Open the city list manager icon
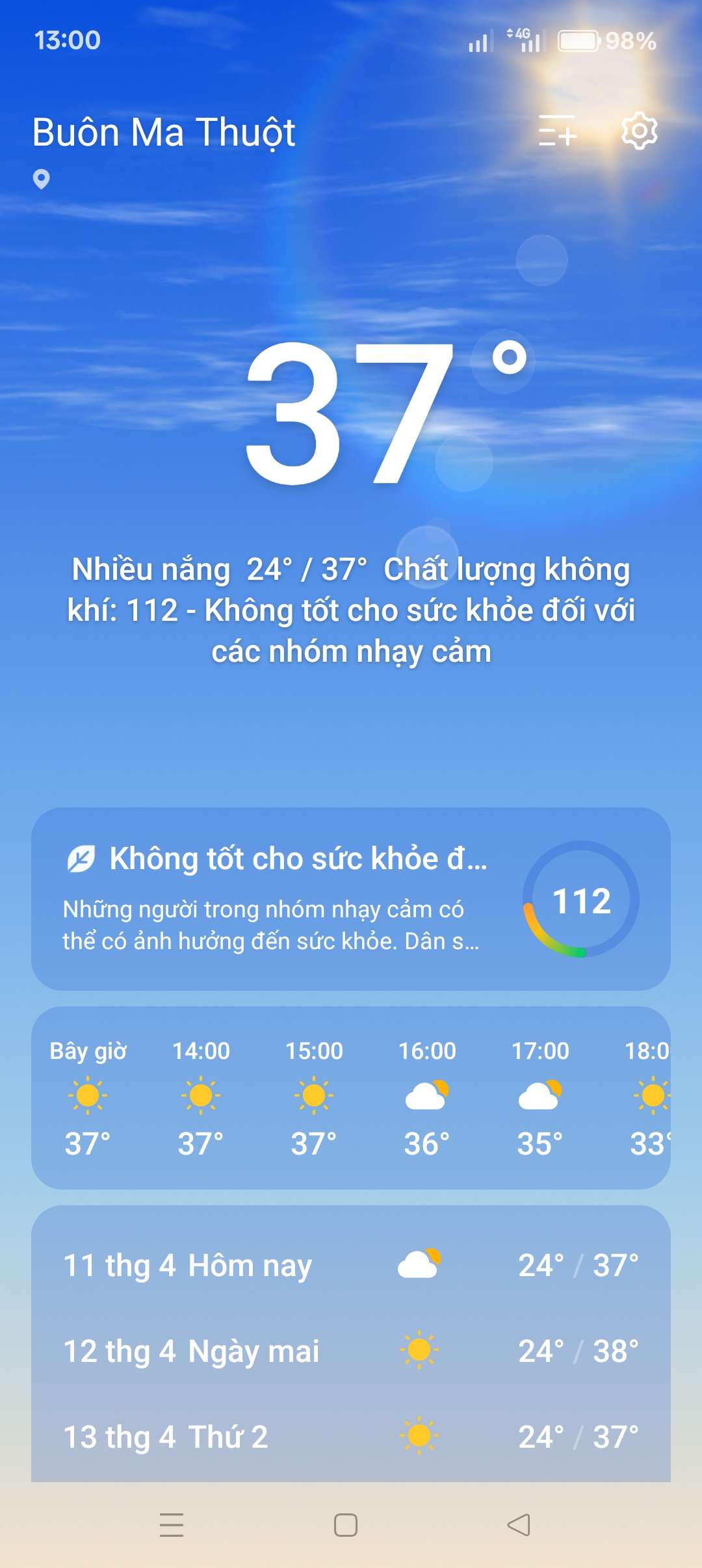This screenshot has width=702, height=1568. click(557, 131)
